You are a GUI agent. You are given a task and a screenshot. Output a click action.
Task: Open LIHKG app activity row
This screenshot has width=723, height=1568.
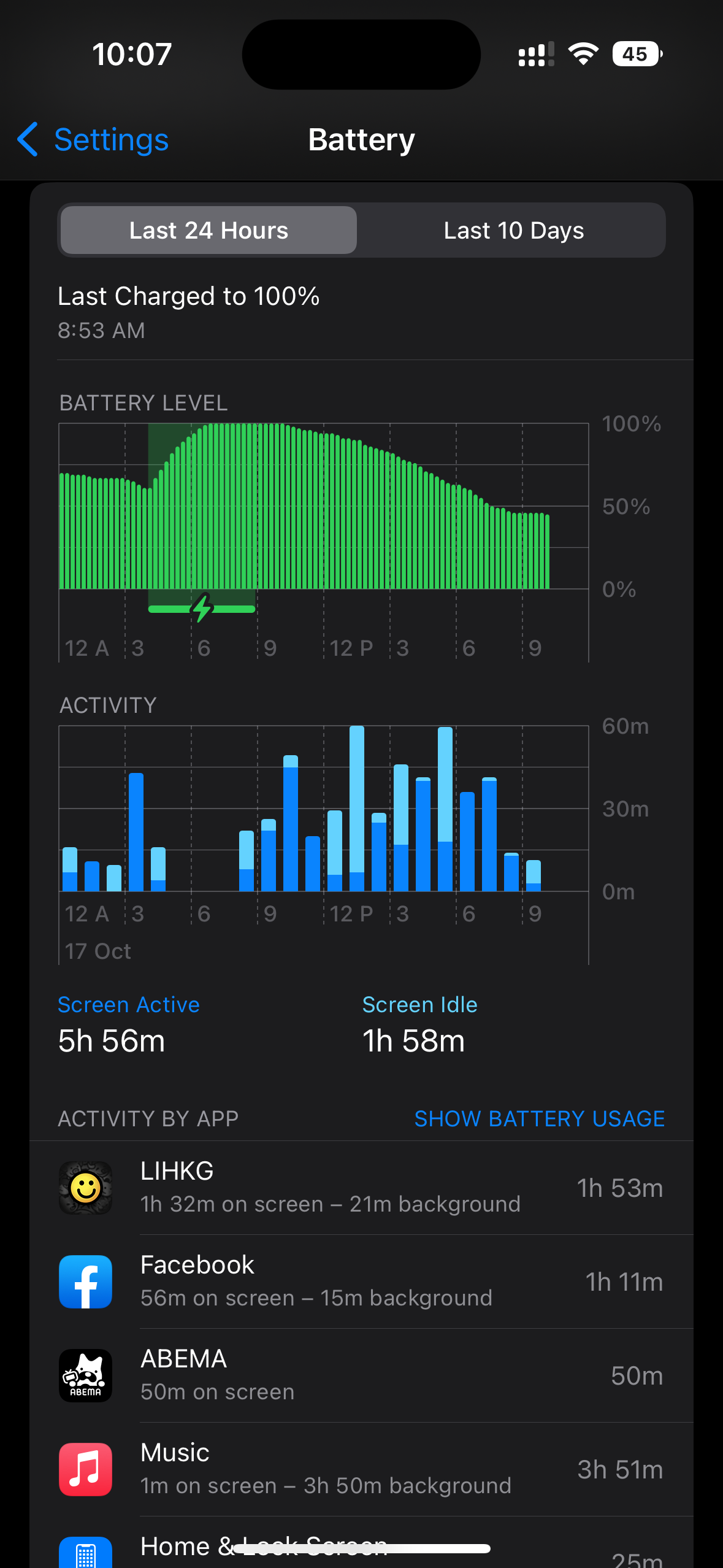point(361,1188)
